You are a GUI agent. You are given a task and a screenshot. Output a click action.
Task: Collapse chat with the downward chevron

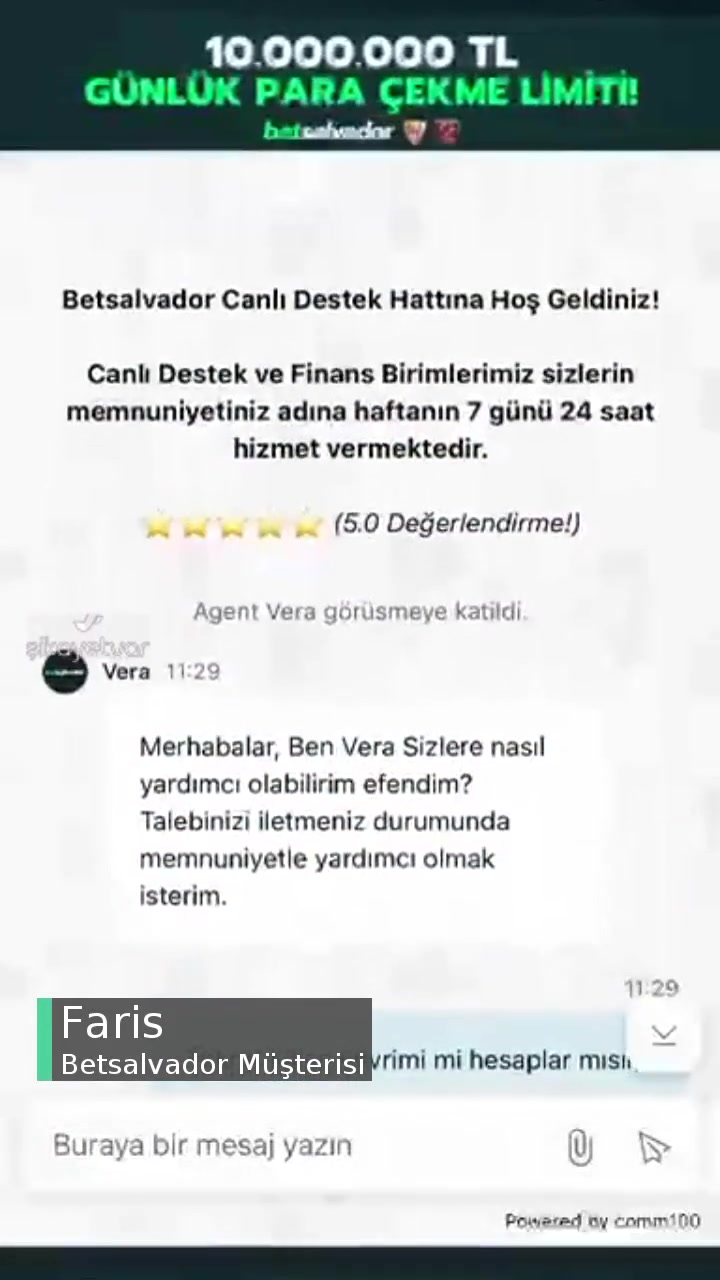(x=664, y=1036)
